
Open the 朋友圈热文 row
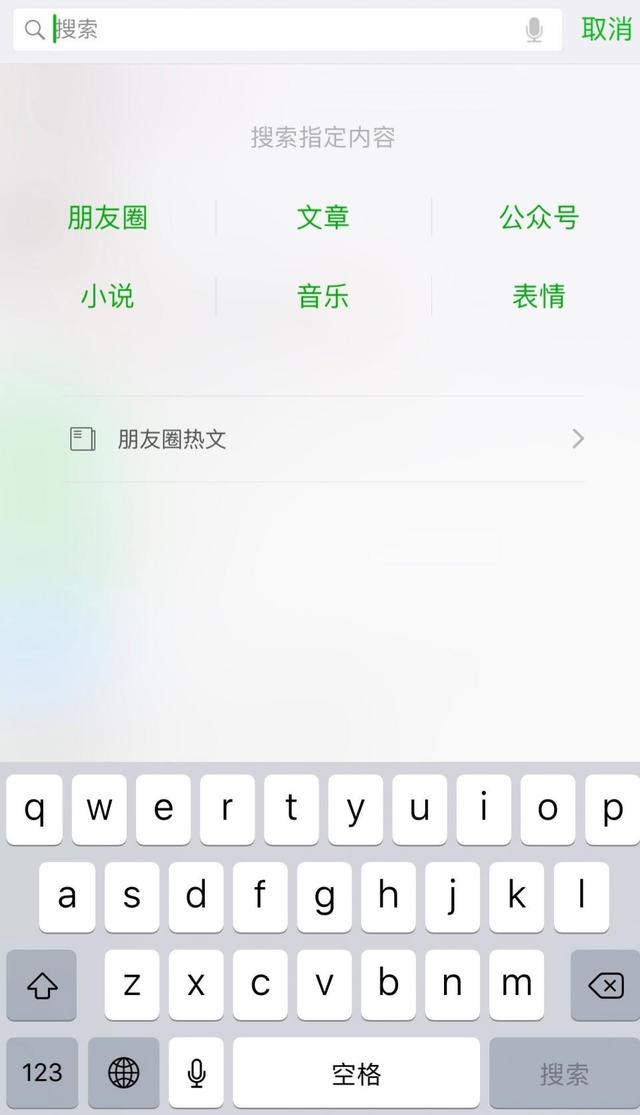325,439
